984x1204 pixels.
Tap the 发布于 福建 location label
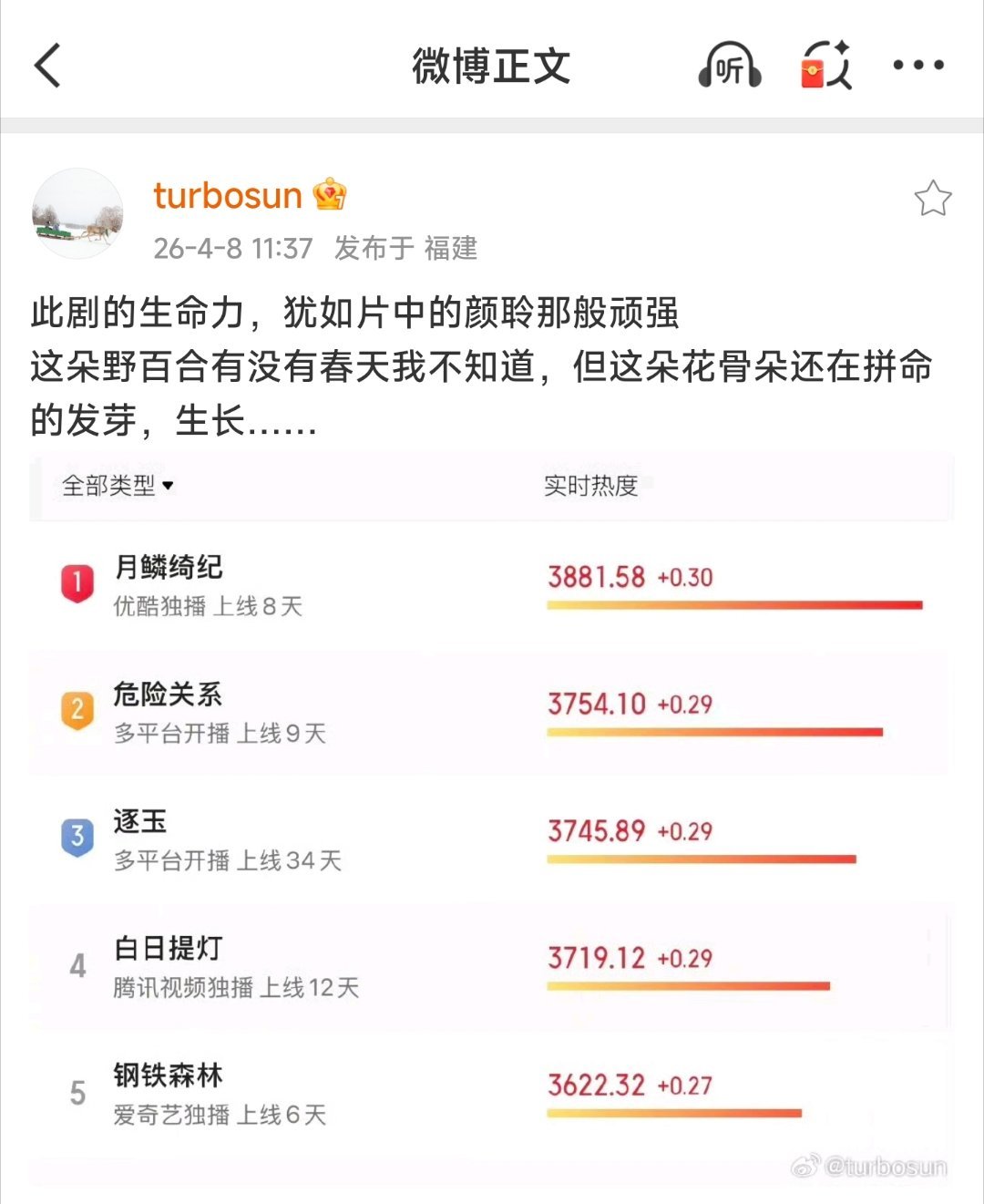pyautogui.click(x=408, y=249)
